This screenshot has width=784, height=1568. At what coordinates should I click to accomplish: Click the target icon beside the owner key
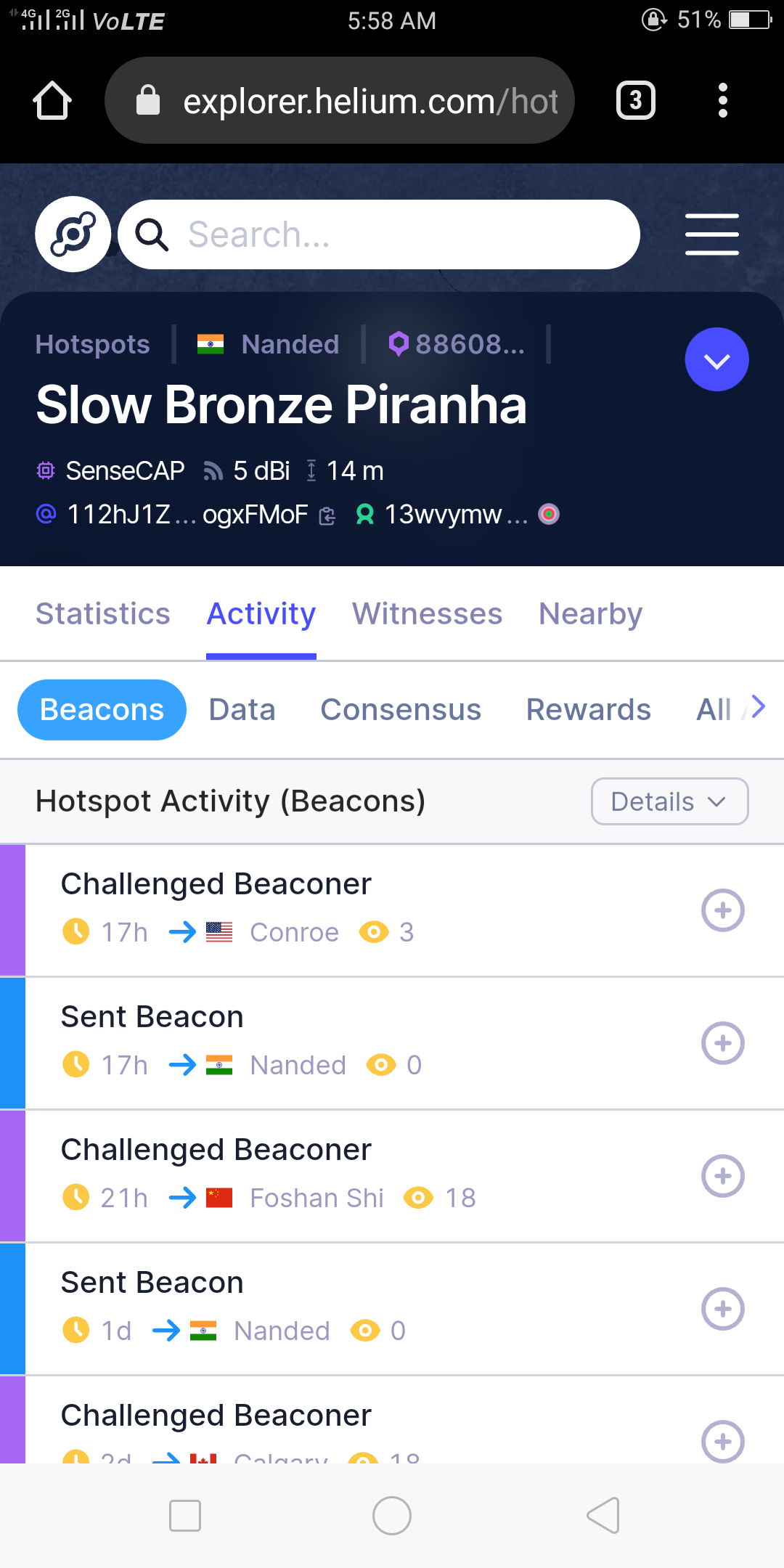[x=550, y=514]
